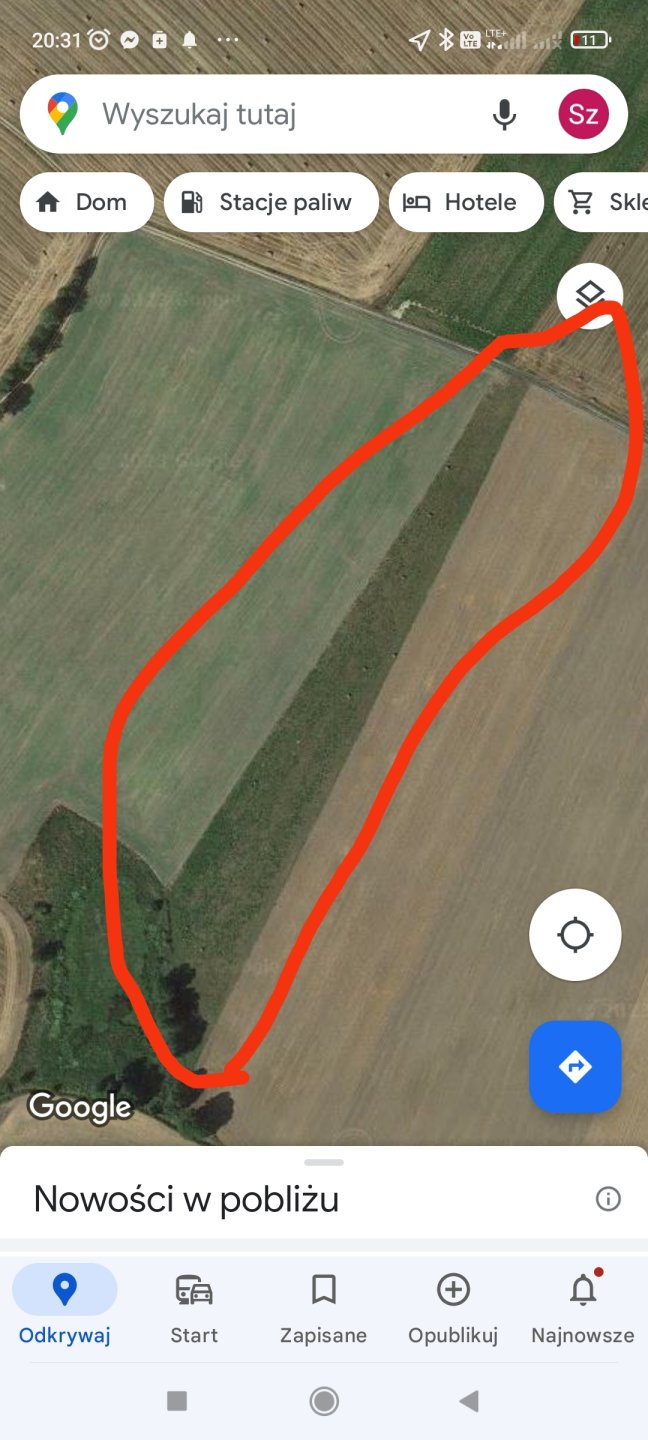Start voice search with the microphone
The height and width of the screenshot is (1440, 648).
coord(505,114)
